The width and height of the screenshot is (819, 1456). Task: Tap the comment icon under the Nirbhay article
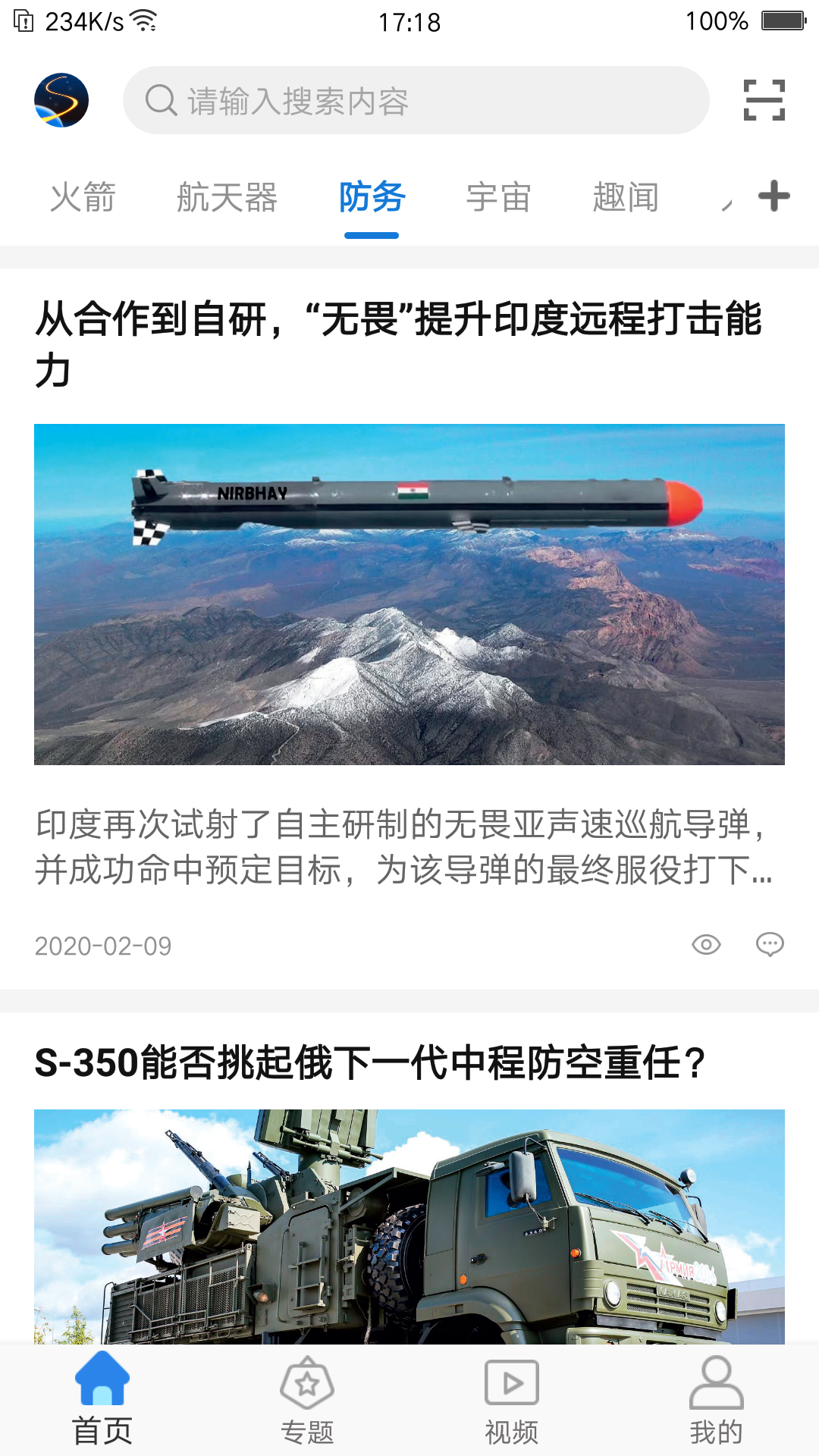click(770, 945)
